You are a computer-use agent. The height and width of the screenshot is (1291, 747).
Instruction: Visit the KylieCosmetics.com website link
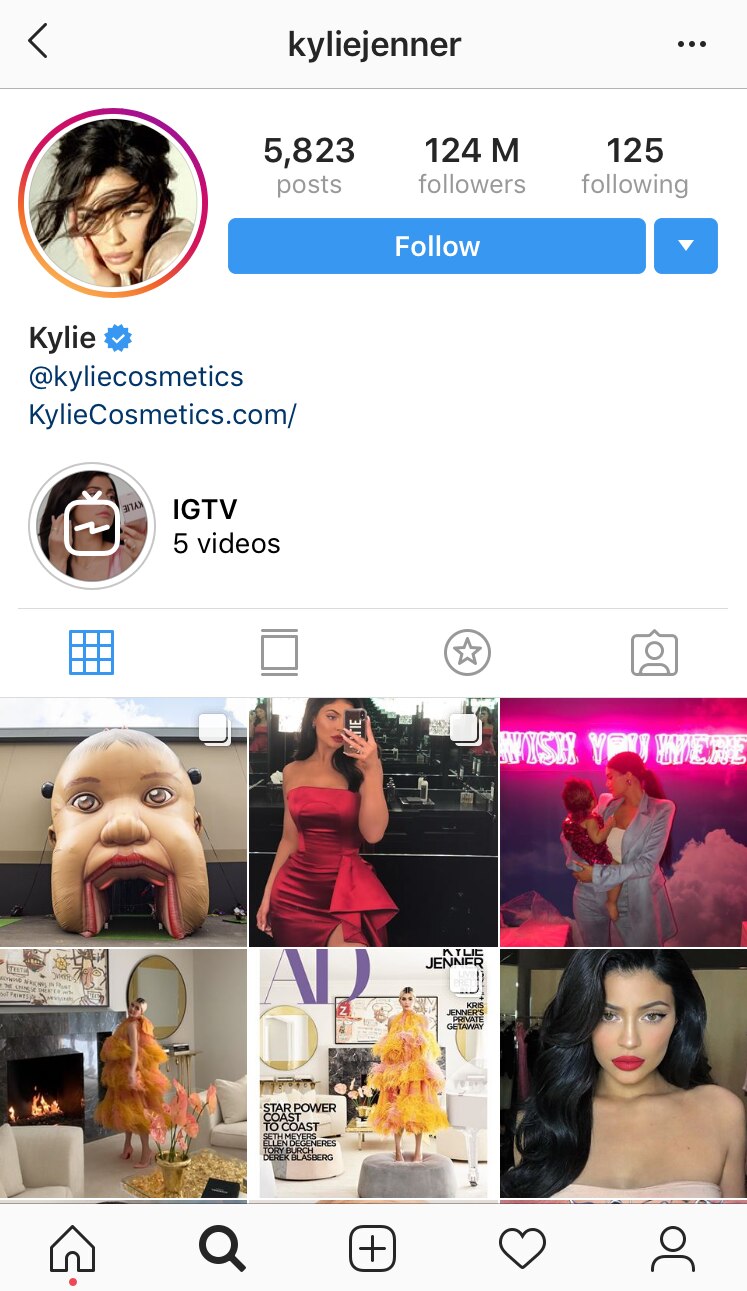162,414
